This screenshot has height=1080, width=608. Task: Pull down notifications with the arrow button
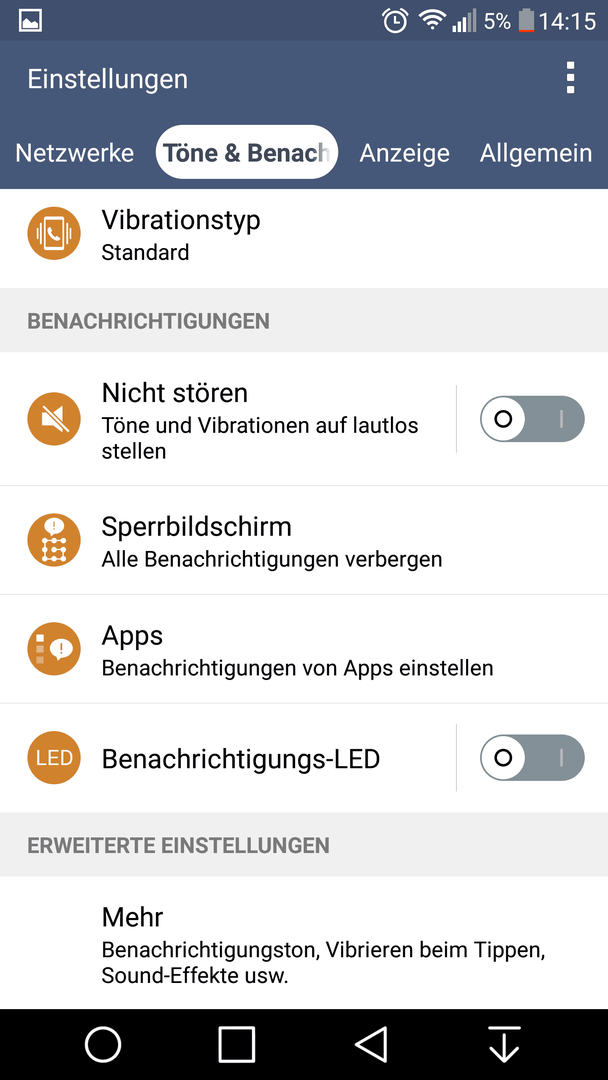coord(504,1044)
